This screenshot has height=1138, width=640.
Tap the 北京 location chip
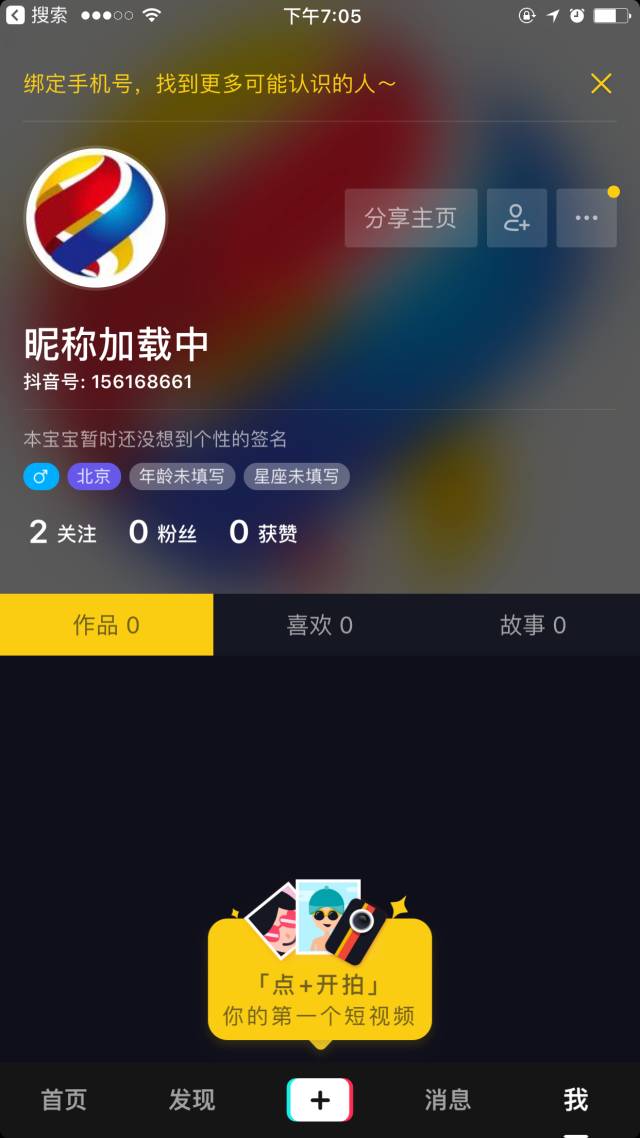coord(94,476)
